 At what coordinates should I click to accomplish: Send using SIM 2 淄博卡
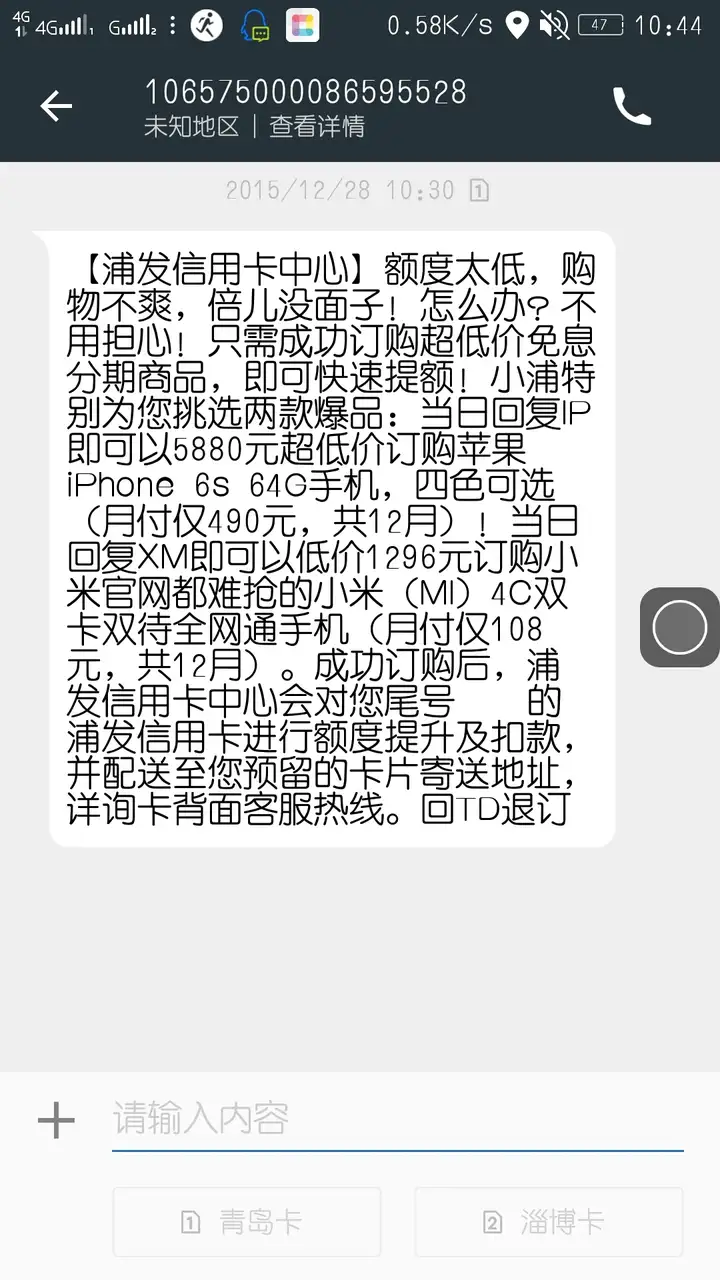[x=549, y=1221]
